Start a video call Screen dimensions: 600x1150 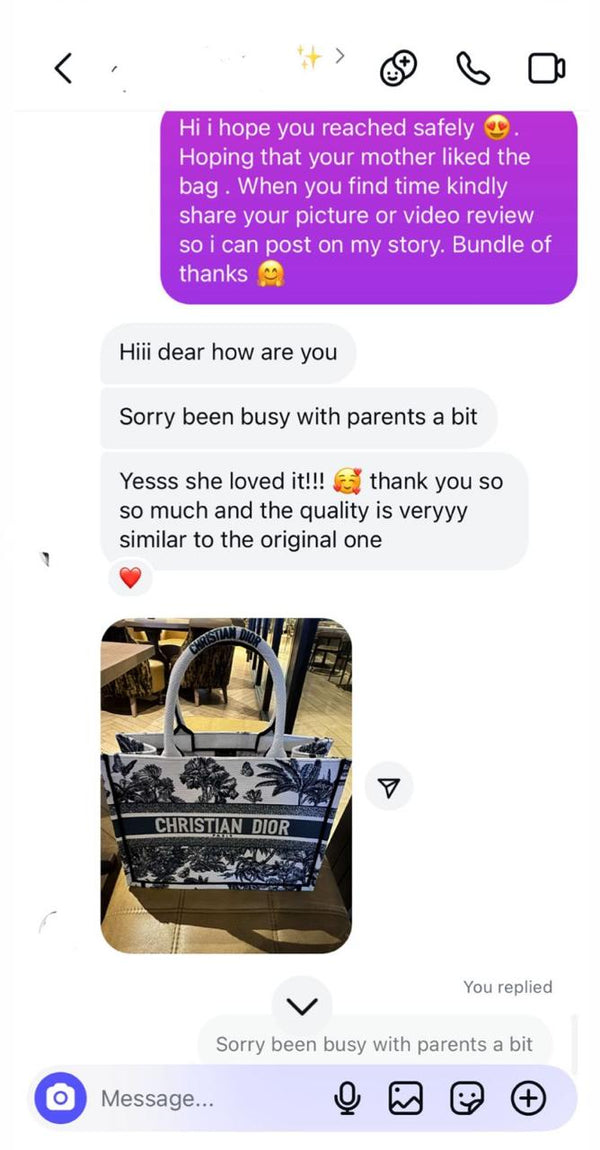tap(546, 69)
